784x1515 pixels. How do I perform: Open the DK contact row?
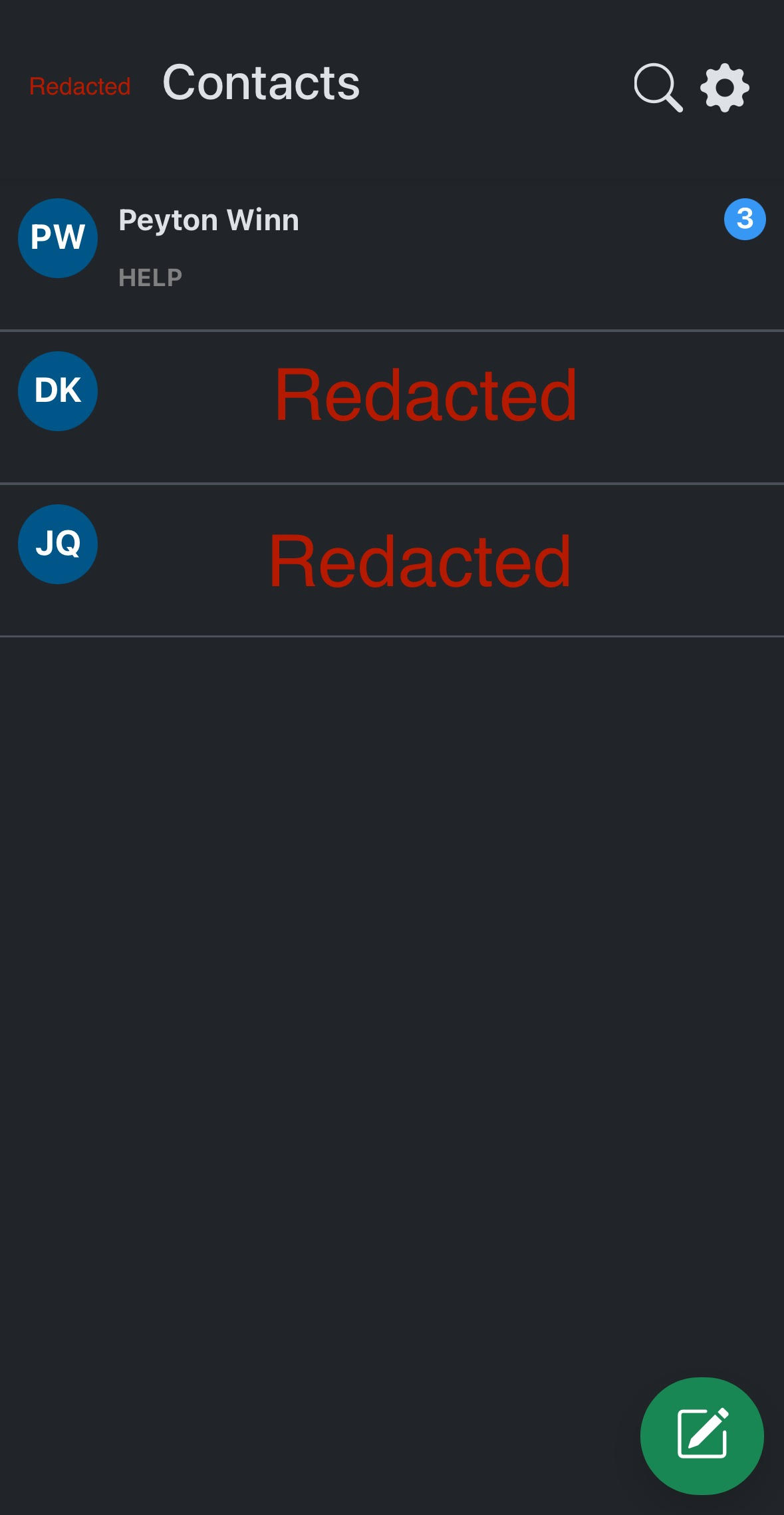392,407
